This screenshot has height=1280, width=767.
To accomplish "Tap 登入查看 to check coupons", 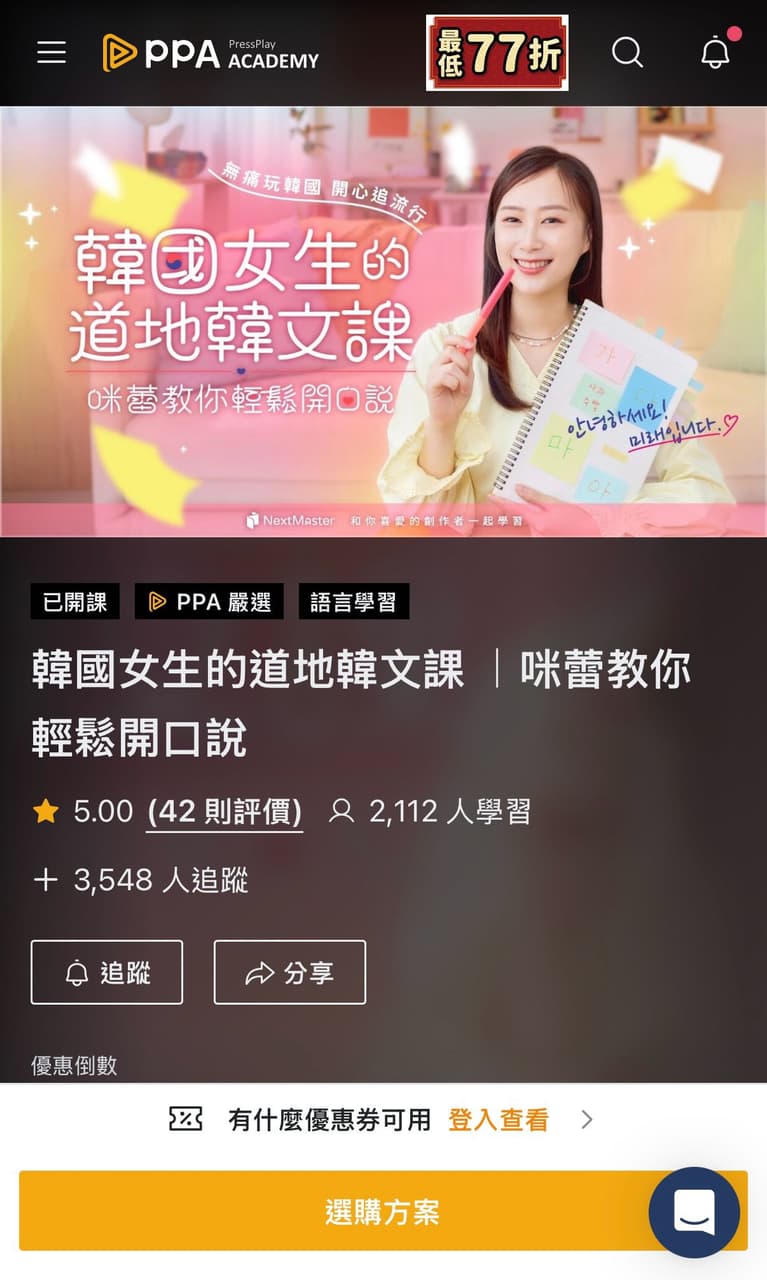I will tap(498, 1120).
